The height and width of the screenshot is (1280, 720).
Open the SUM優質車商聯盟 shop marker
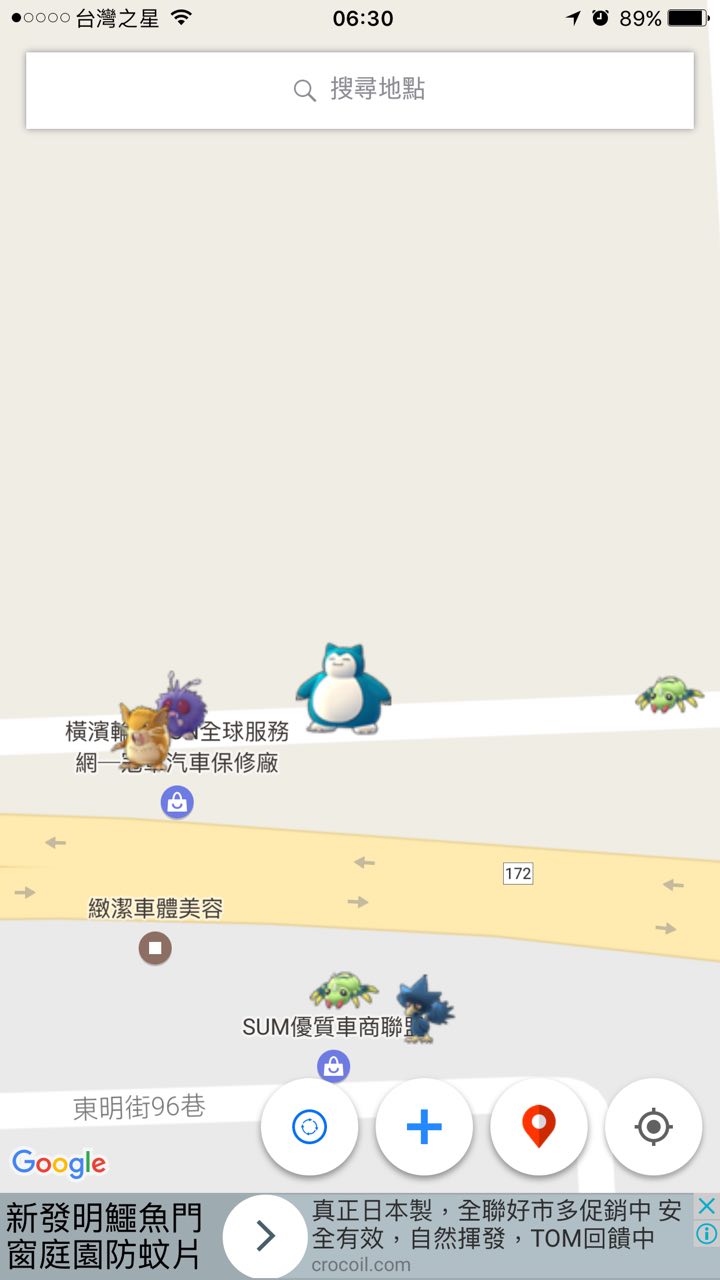coord(334,1066)
